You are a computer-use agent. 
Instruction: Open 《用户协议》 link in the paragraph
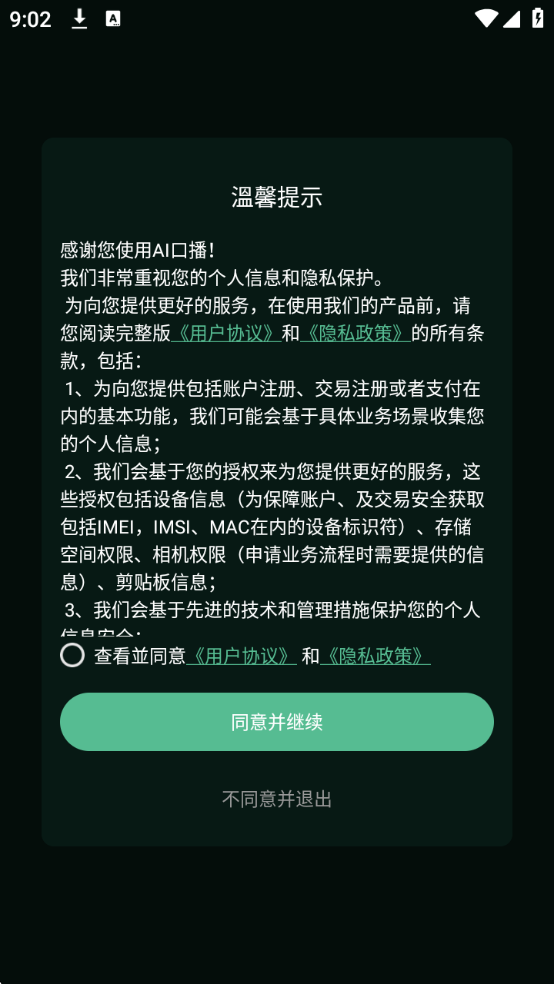[226, 333]
